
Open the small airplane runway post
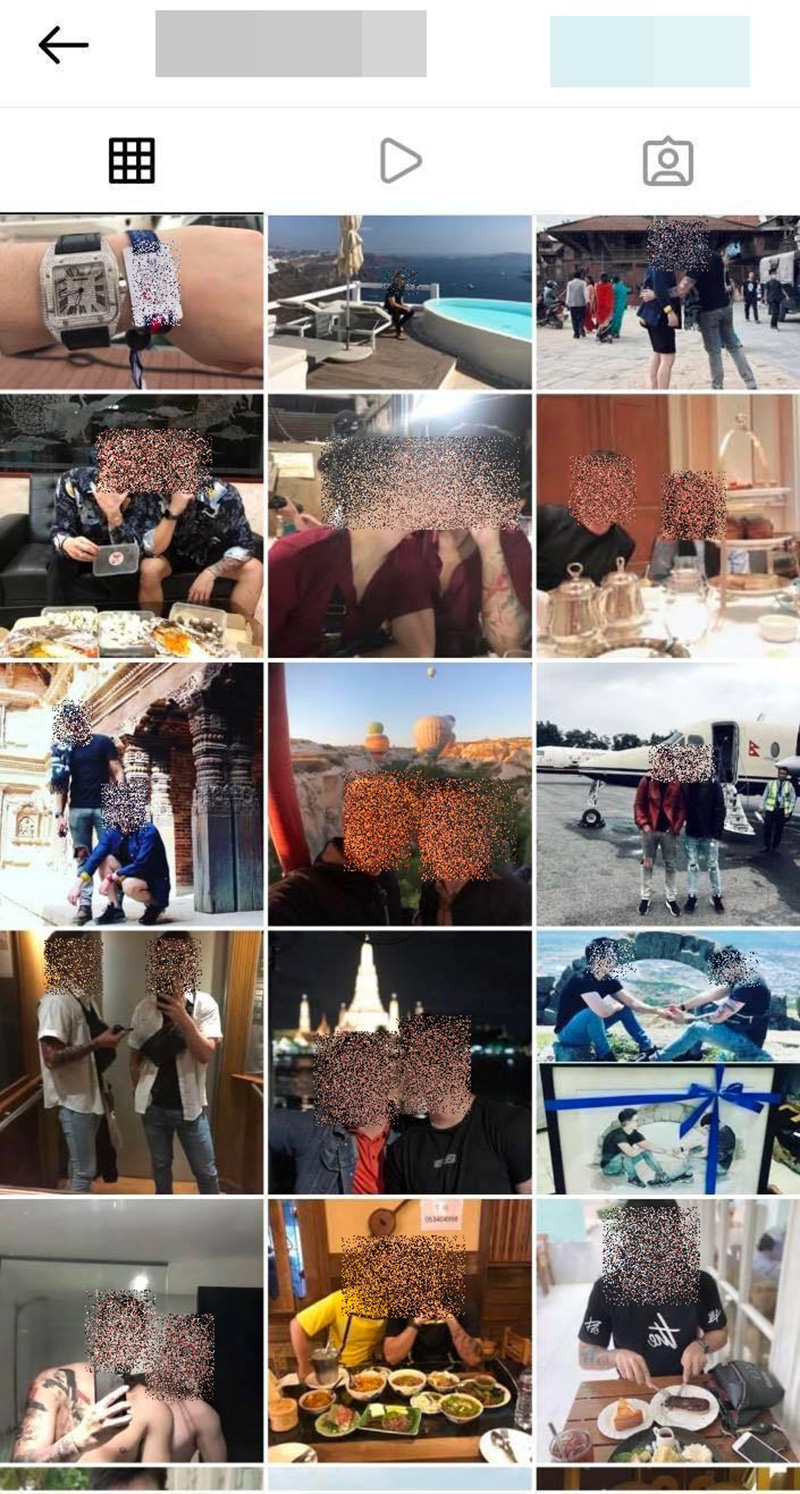pos(668,795)
